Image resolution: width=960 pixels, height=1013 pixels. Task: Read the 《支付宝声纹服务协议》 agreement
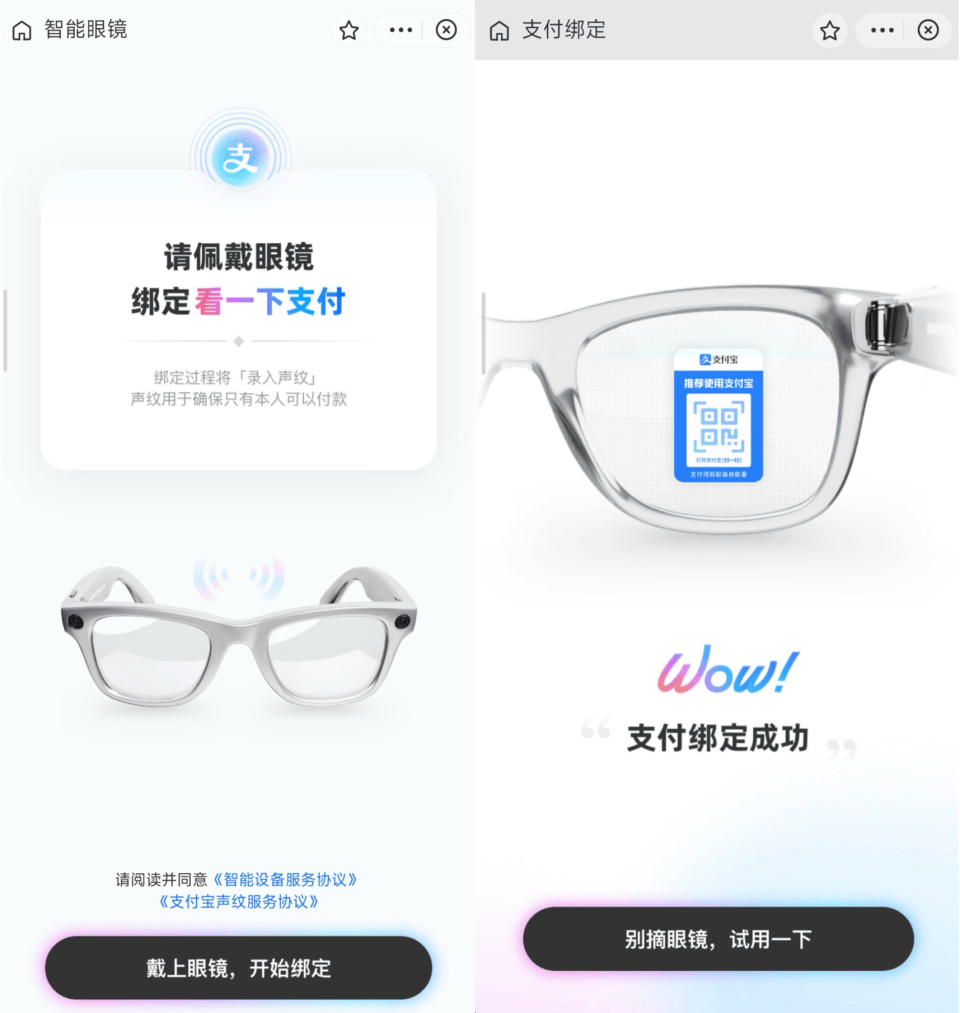pos(239,901)
